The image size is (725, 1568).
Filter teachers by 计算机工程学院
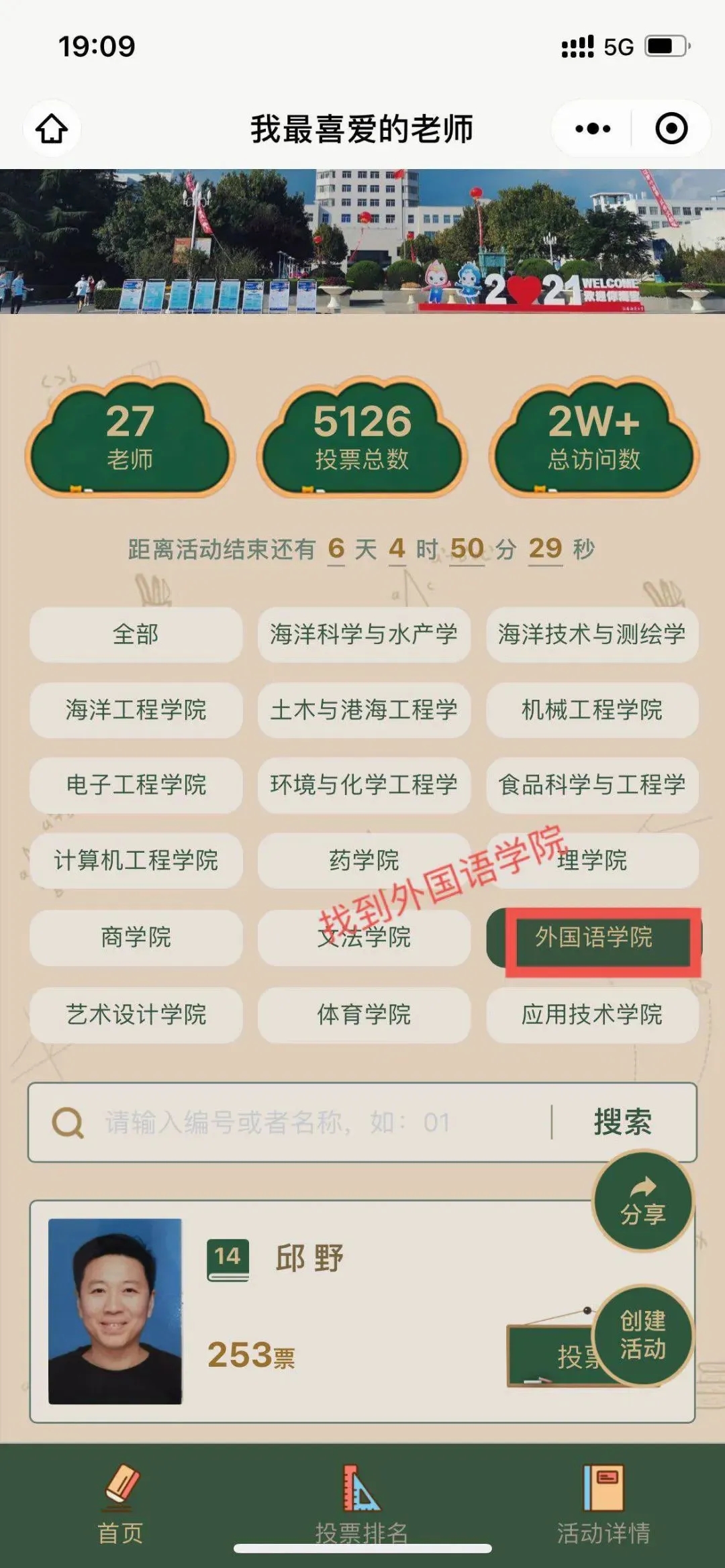136,860
